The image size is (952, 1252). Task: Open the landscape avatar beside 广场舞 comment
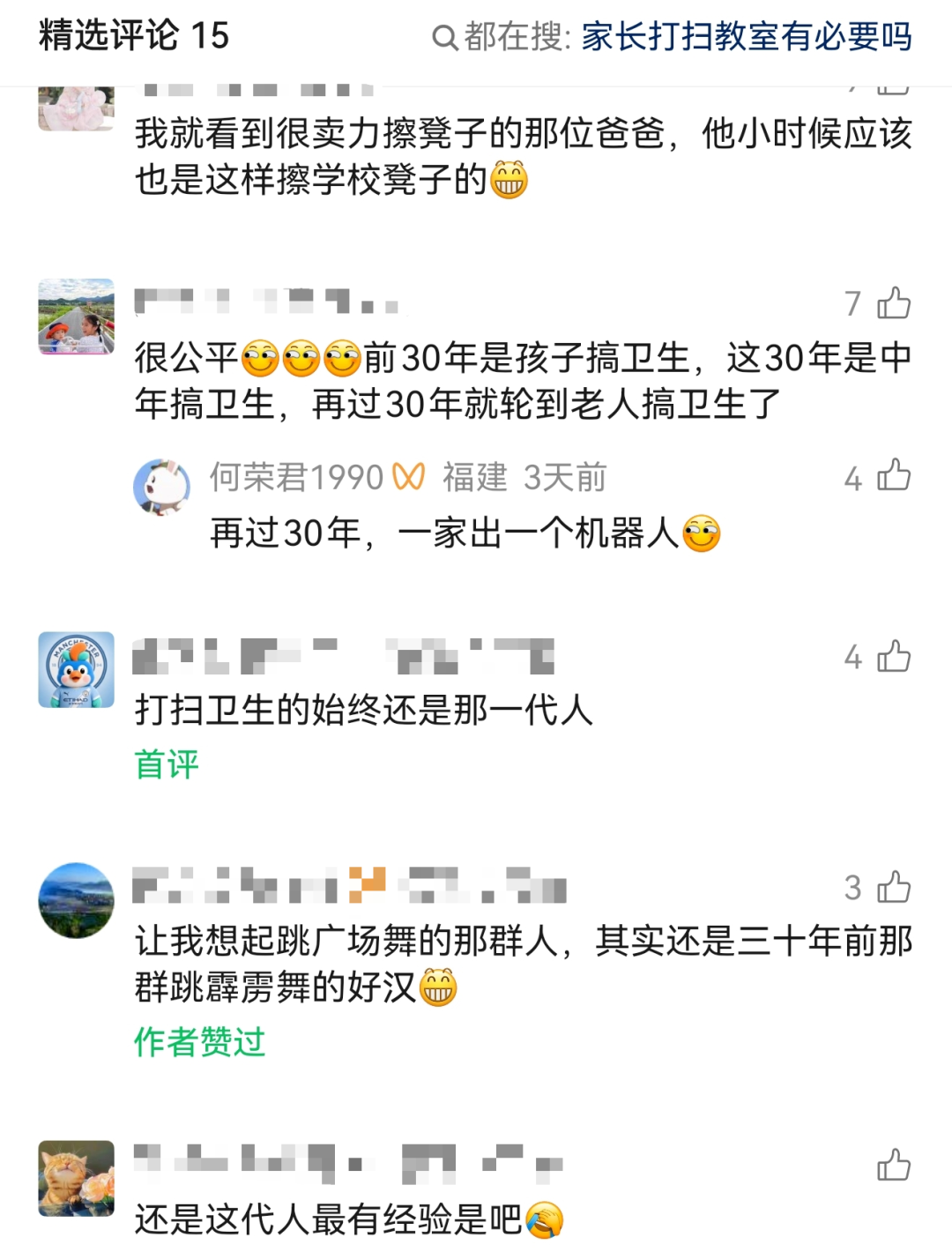[x=77, y=900]
